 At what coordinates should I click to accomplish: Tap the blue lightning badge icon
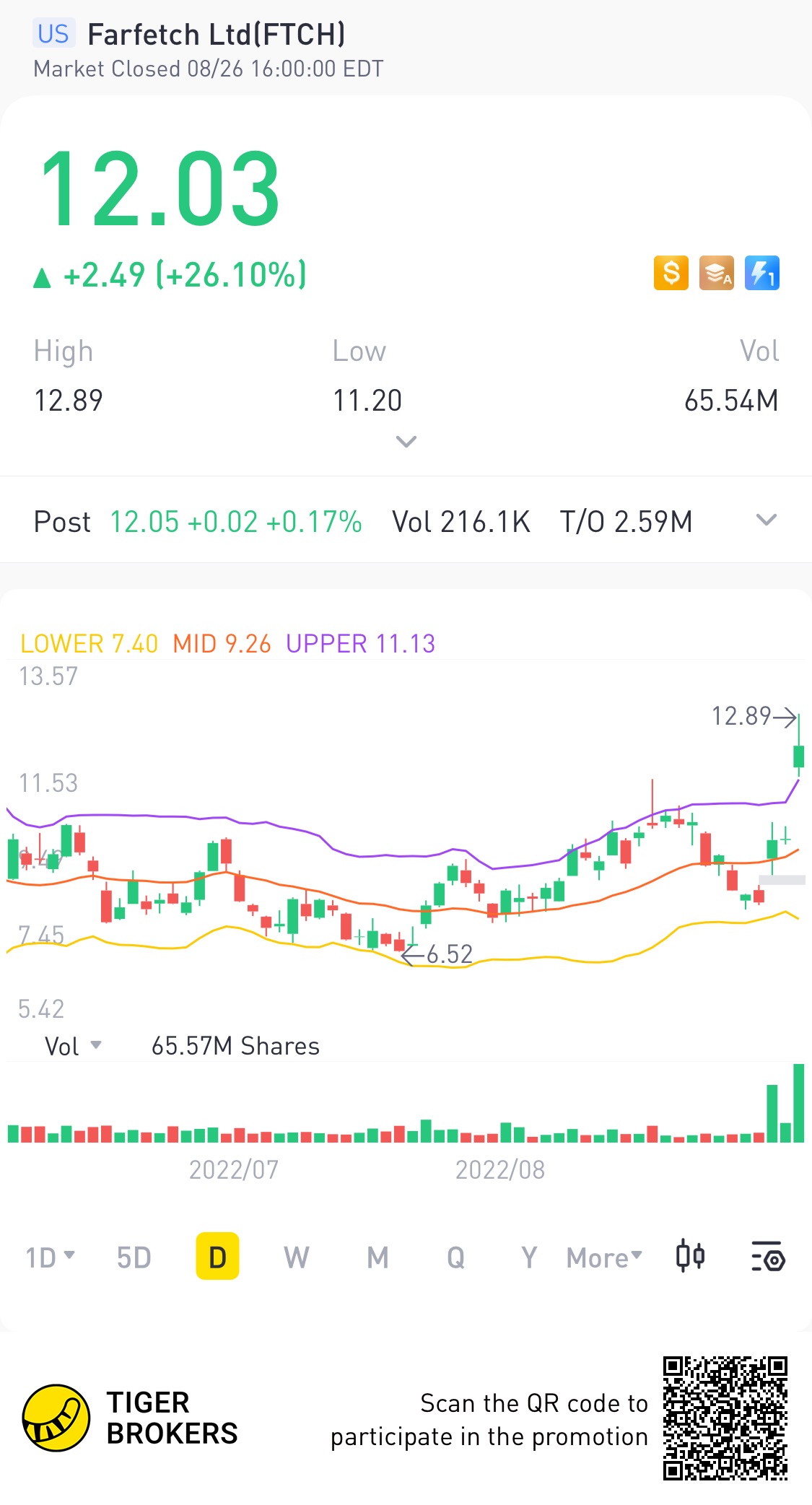pos(761,273)
